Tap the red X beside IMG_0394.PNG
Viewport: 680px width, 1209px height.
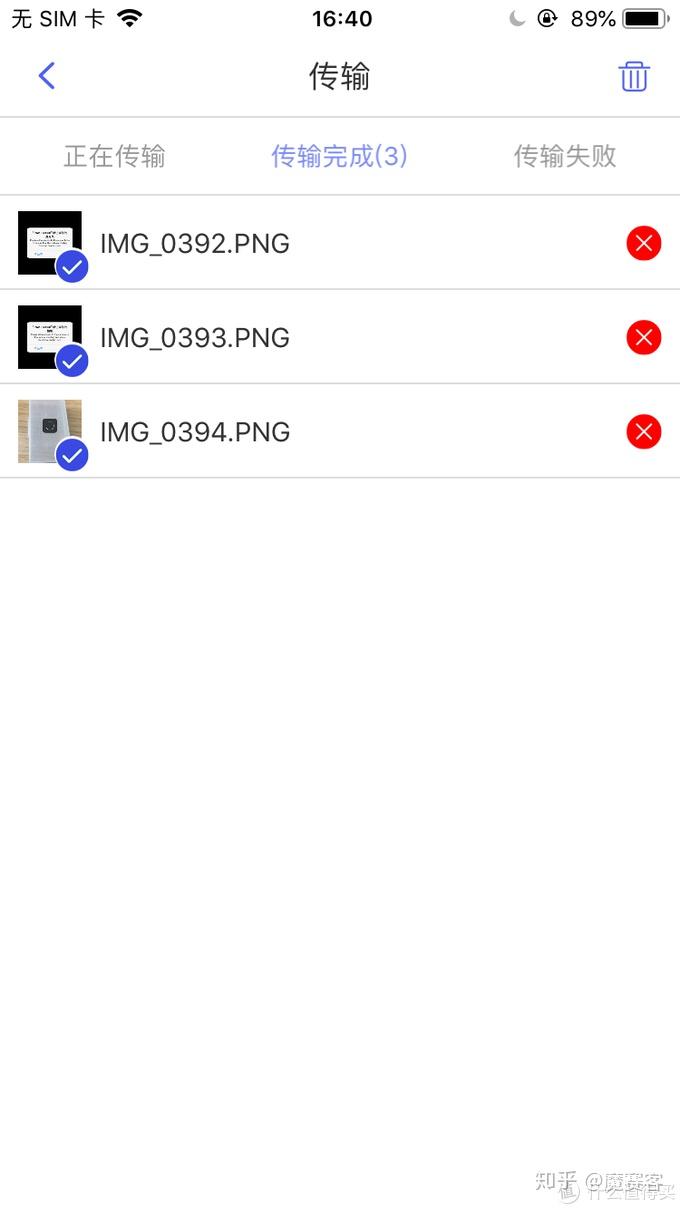643,432
